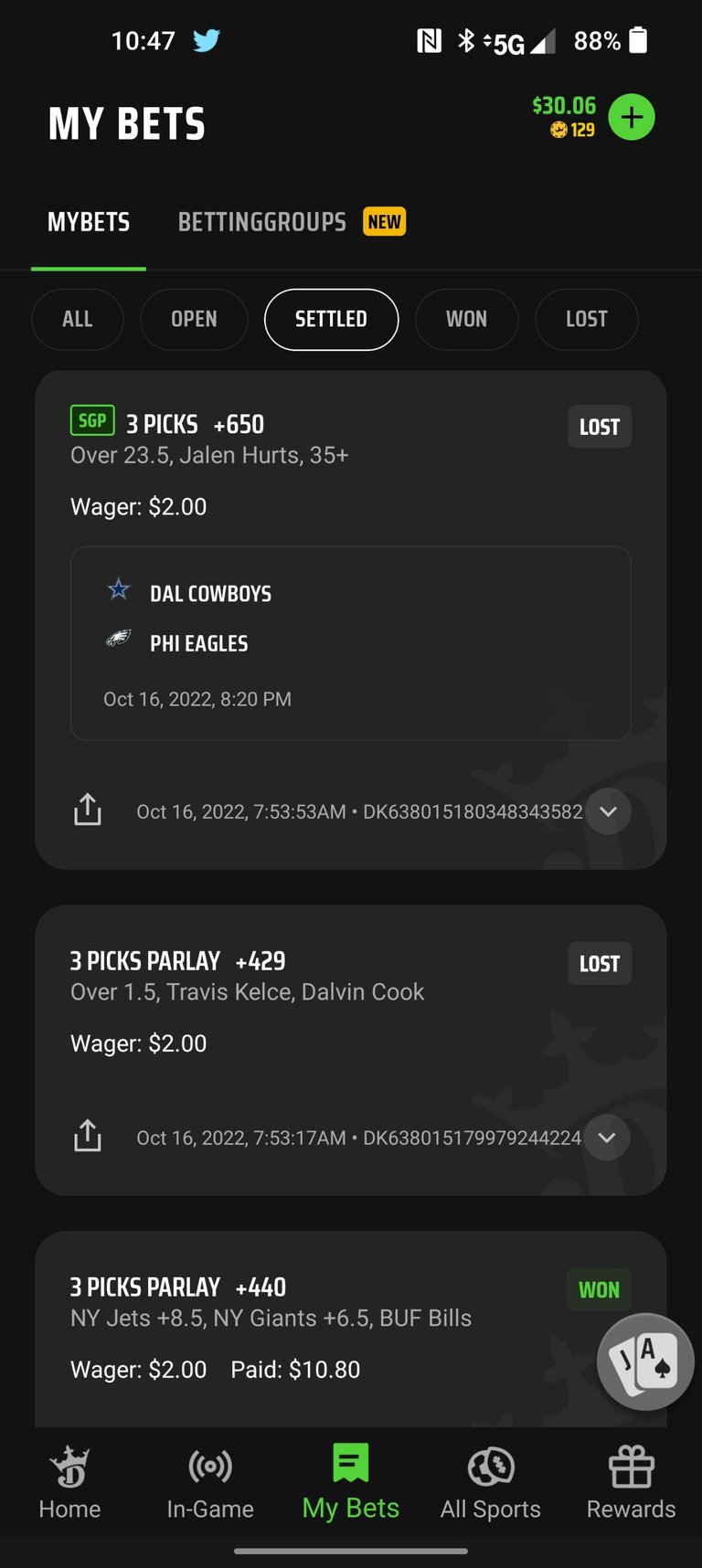Tap the green plus deposit button

point(632,117)
